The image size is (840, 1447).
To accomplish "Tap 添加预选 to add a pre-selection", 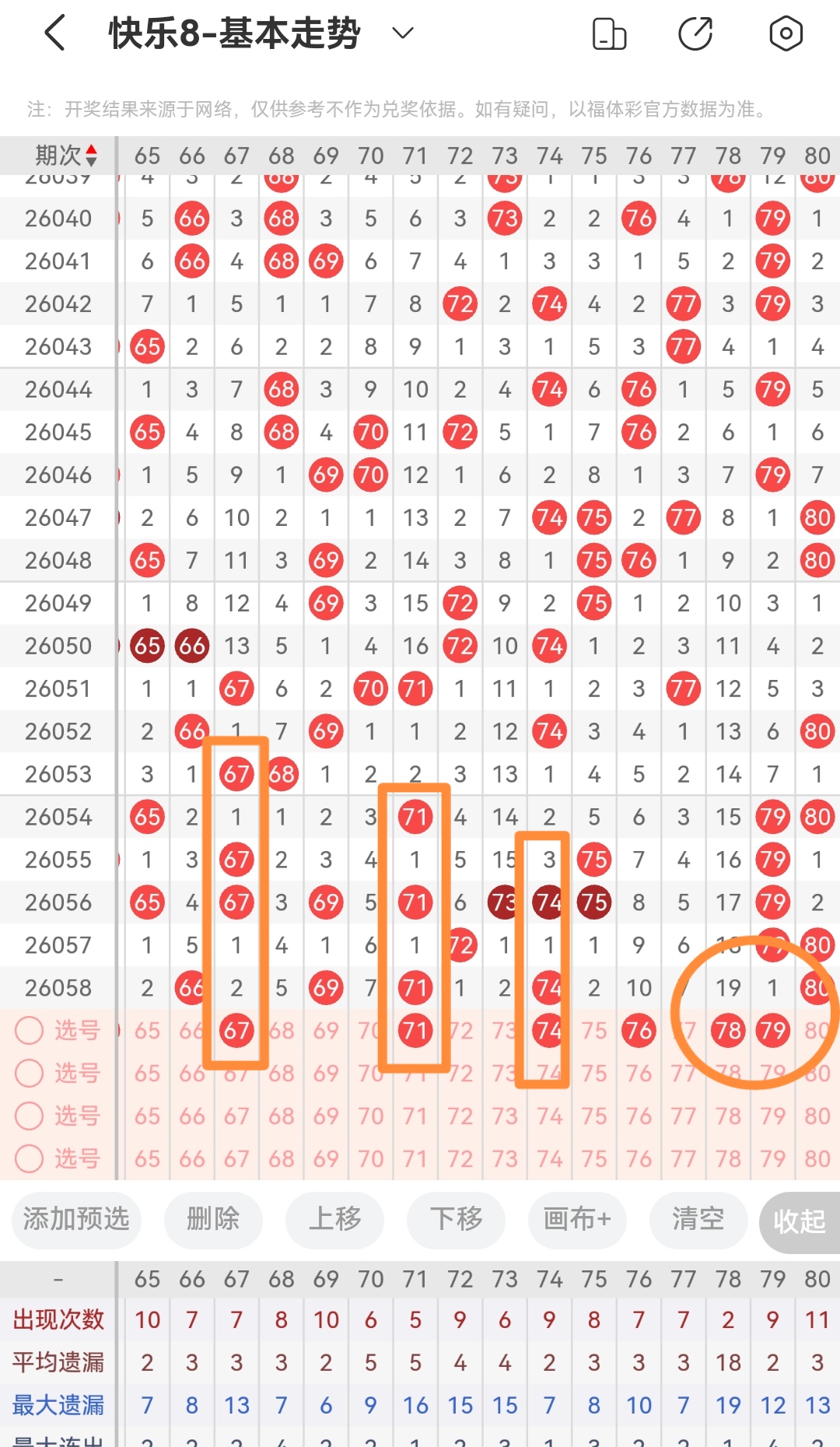I will [x=76, y=1219].
